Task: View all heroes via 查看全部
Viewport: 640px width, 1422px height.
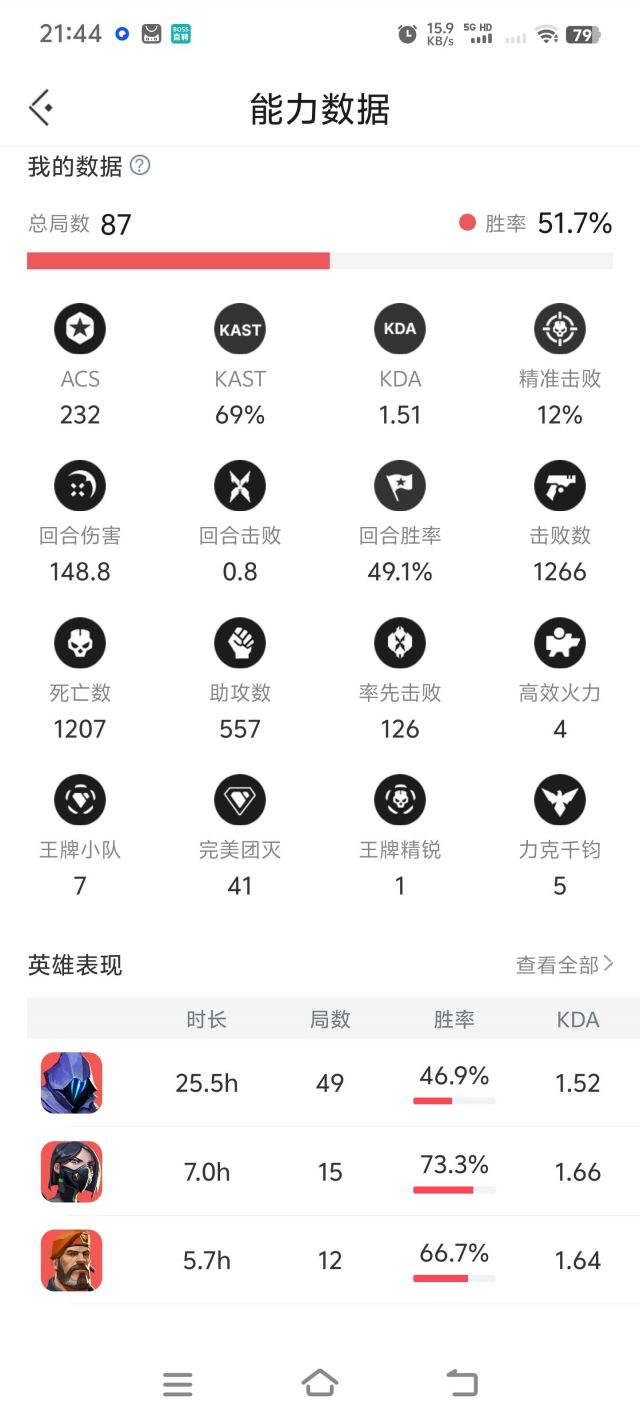Action: click(x=564, y=965)
